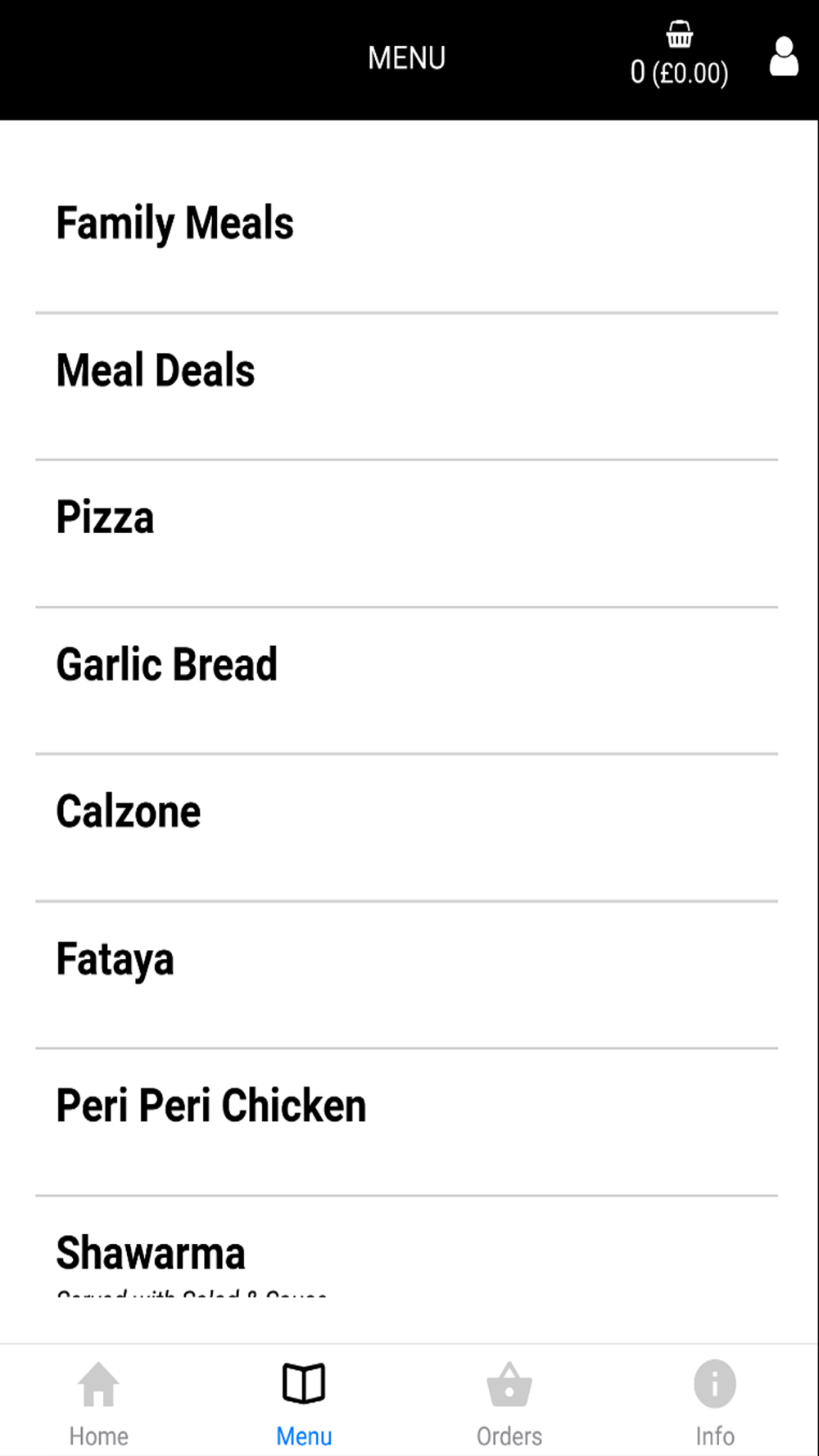Open the user account profile icon
Screen dimensions: 819x1456
coord(784,57)
